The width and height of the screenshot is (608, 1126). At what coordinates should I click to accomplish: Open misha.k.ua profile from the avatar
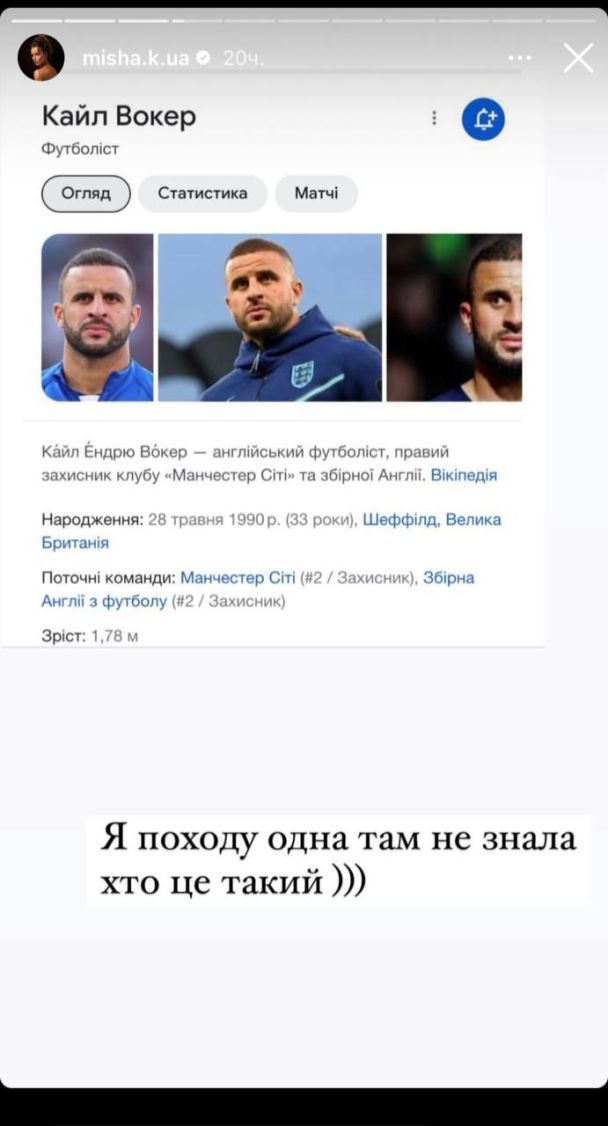[41, 58]
